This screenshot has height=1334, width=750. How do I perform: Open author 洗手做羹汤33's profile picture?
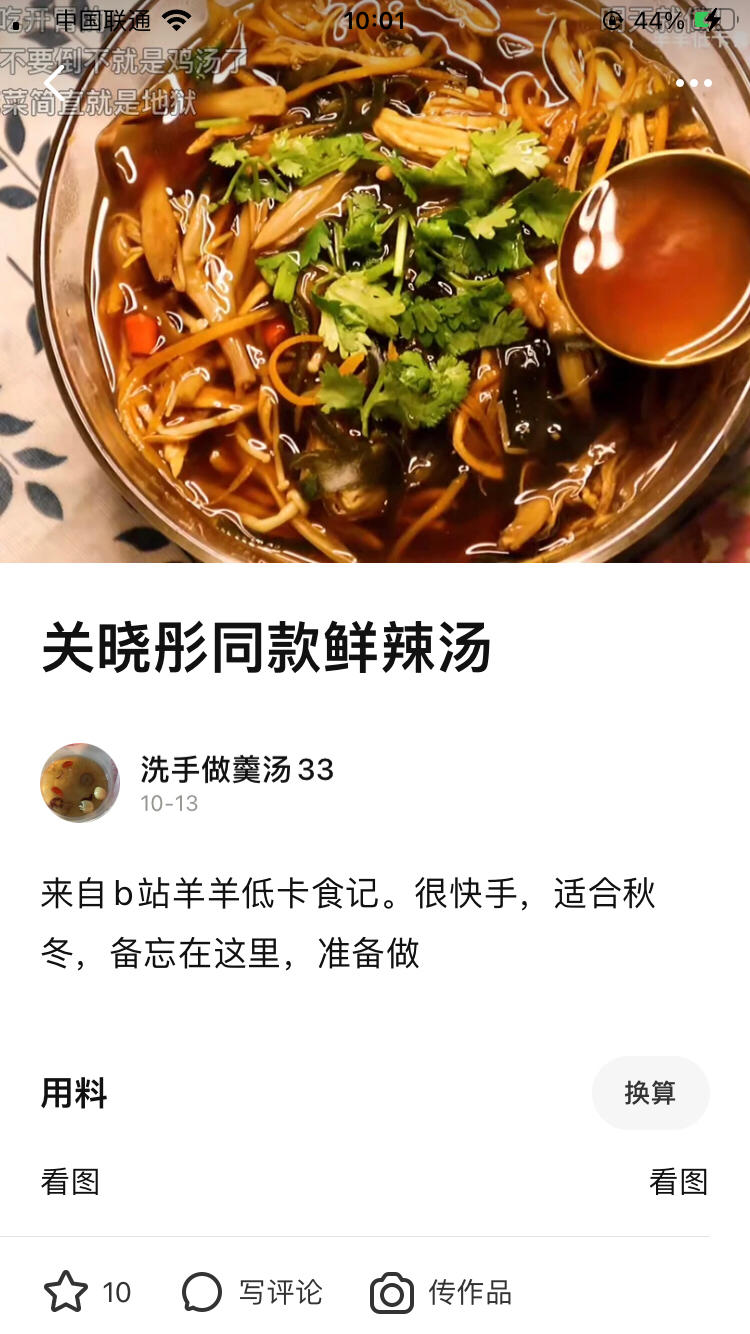[x=80, y=783]
